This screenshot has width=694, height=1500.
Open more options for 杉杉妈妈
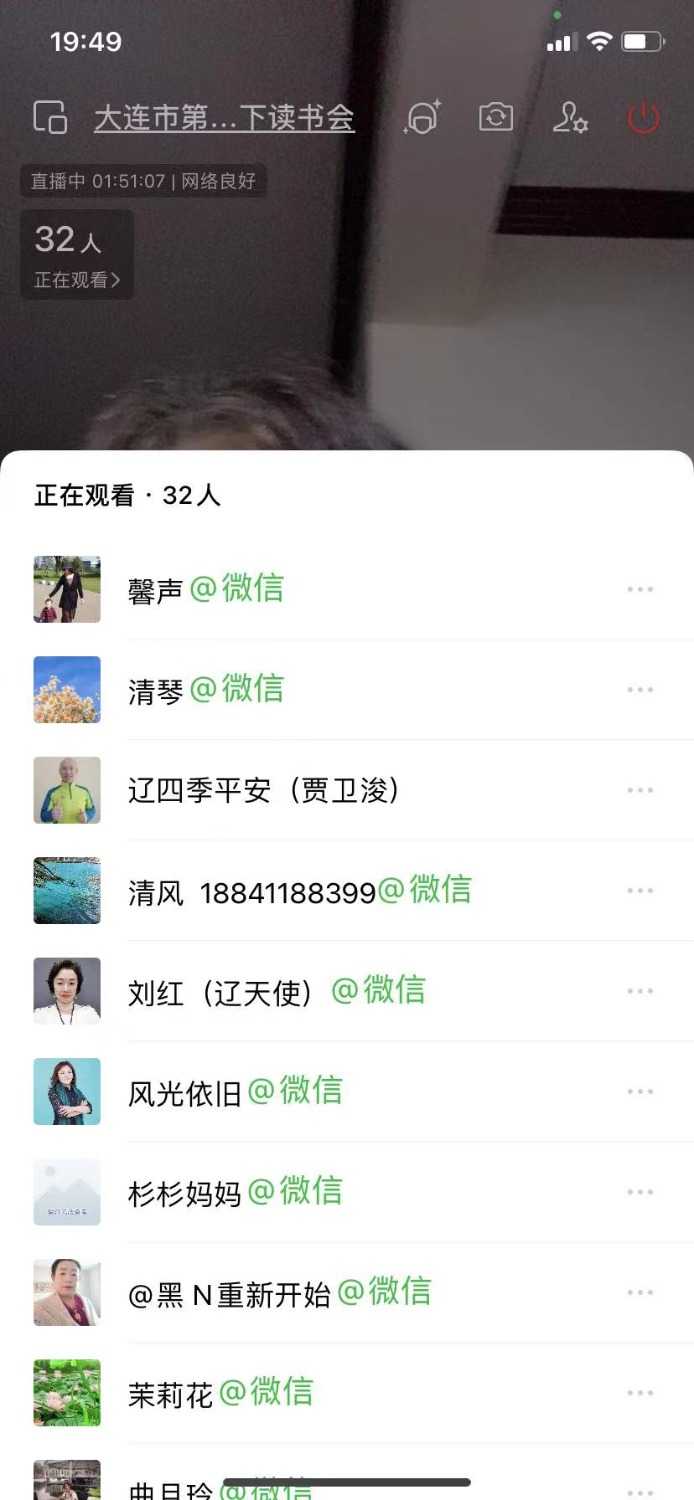[640, 1192]
